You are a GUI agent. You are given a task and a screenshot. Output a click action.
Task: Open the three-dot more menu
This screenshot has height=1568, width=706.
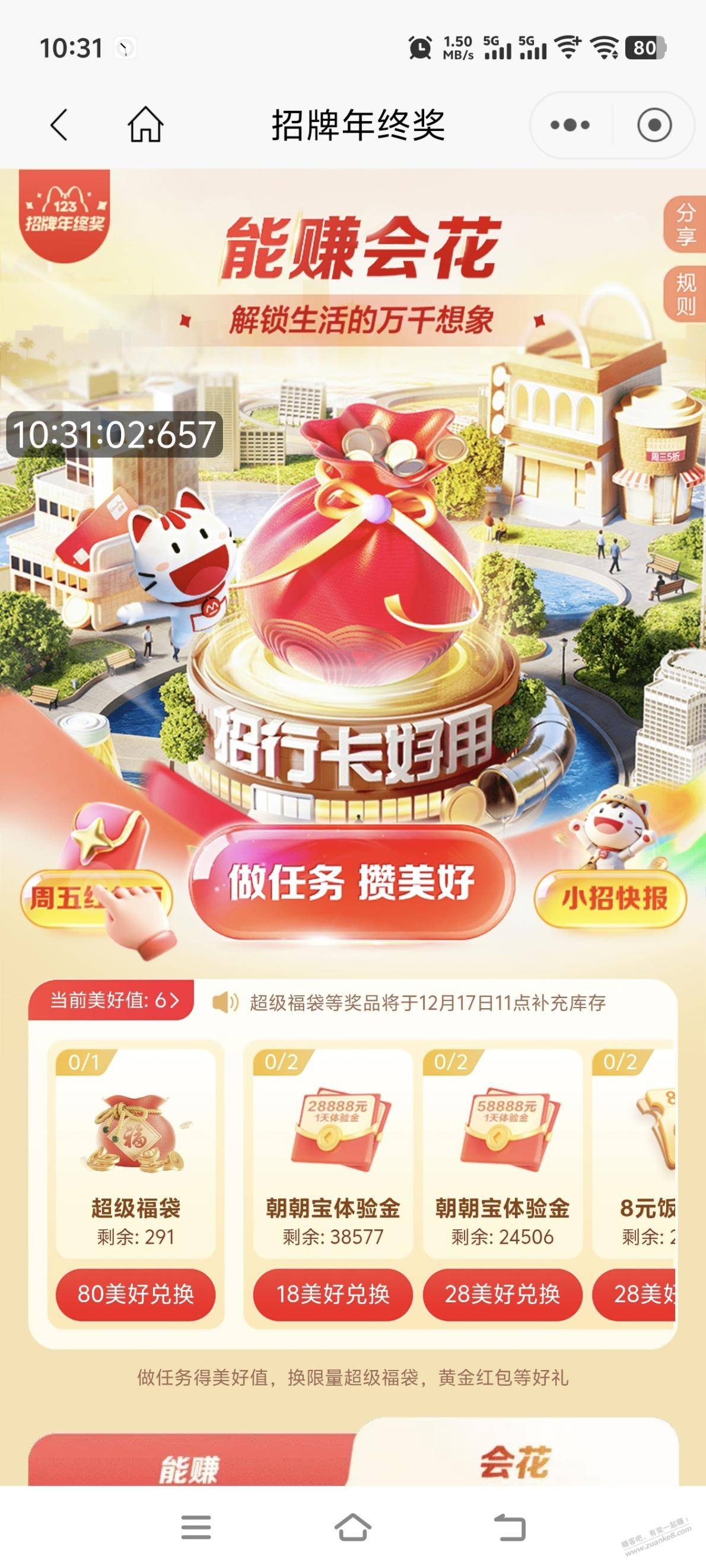570,125
